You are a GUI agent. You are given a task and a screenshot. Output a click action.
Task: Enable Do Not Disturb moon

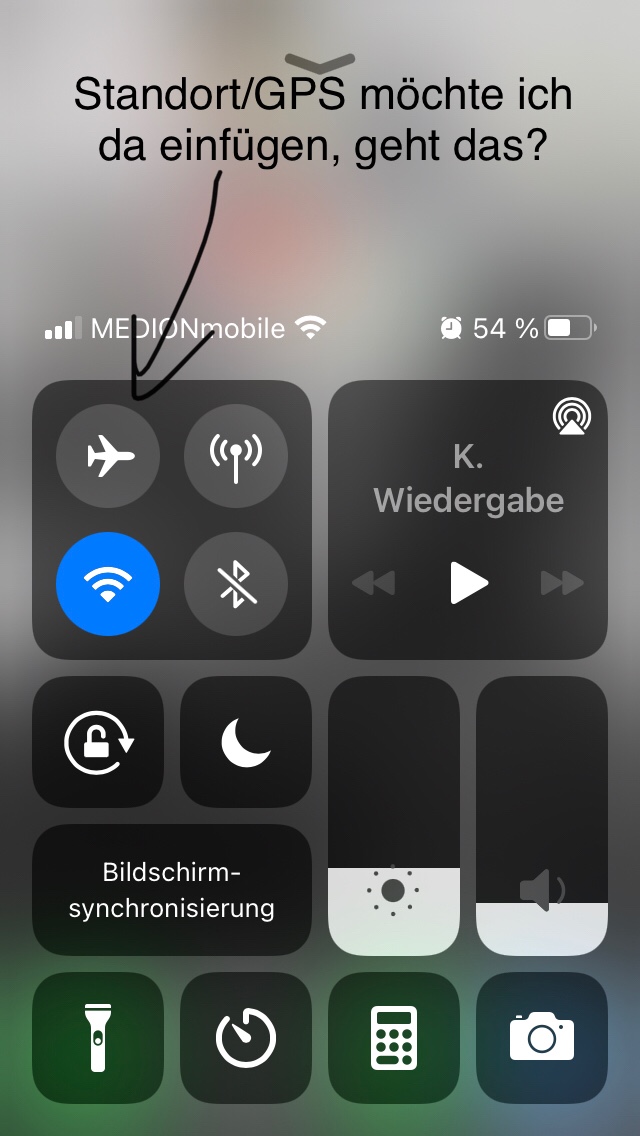tap(246, 742)
